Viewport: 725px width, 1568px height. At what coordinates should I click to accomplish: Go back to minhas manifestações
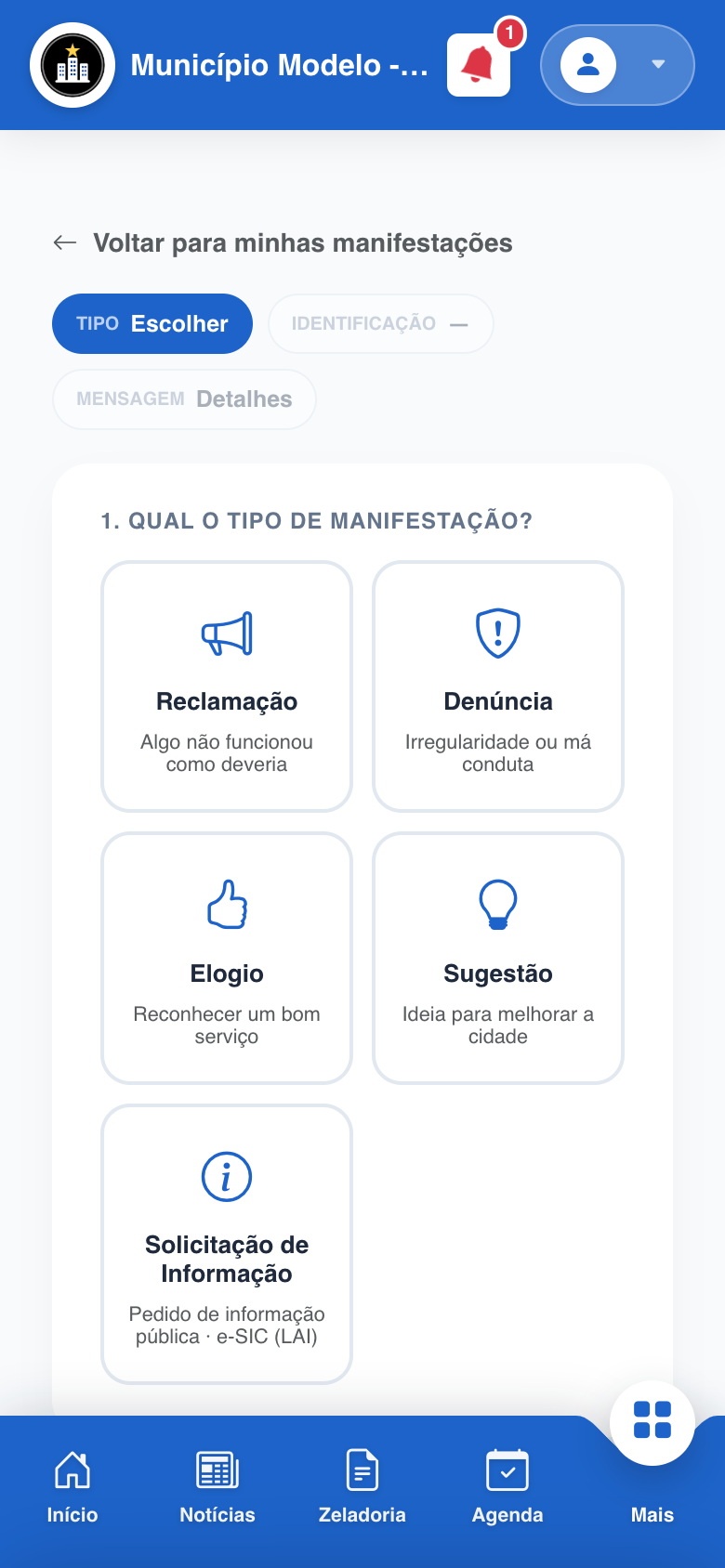click(283, 243)
